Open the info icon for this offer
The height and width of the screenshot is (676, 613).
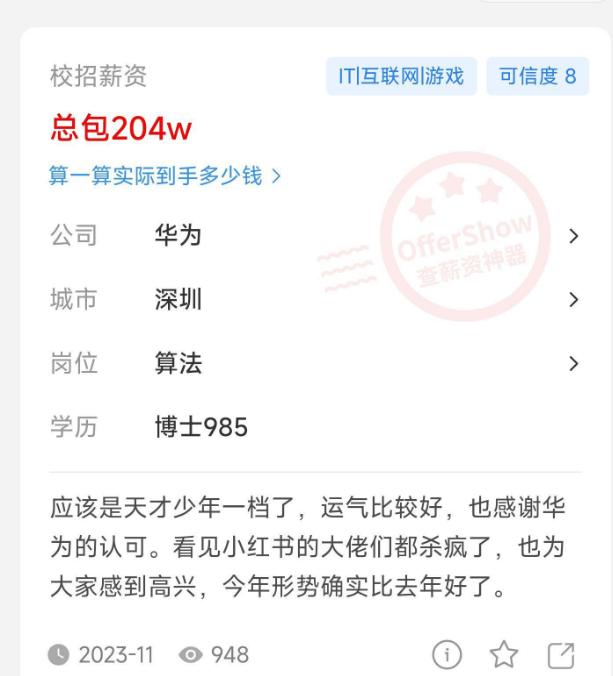click(447, 655)
